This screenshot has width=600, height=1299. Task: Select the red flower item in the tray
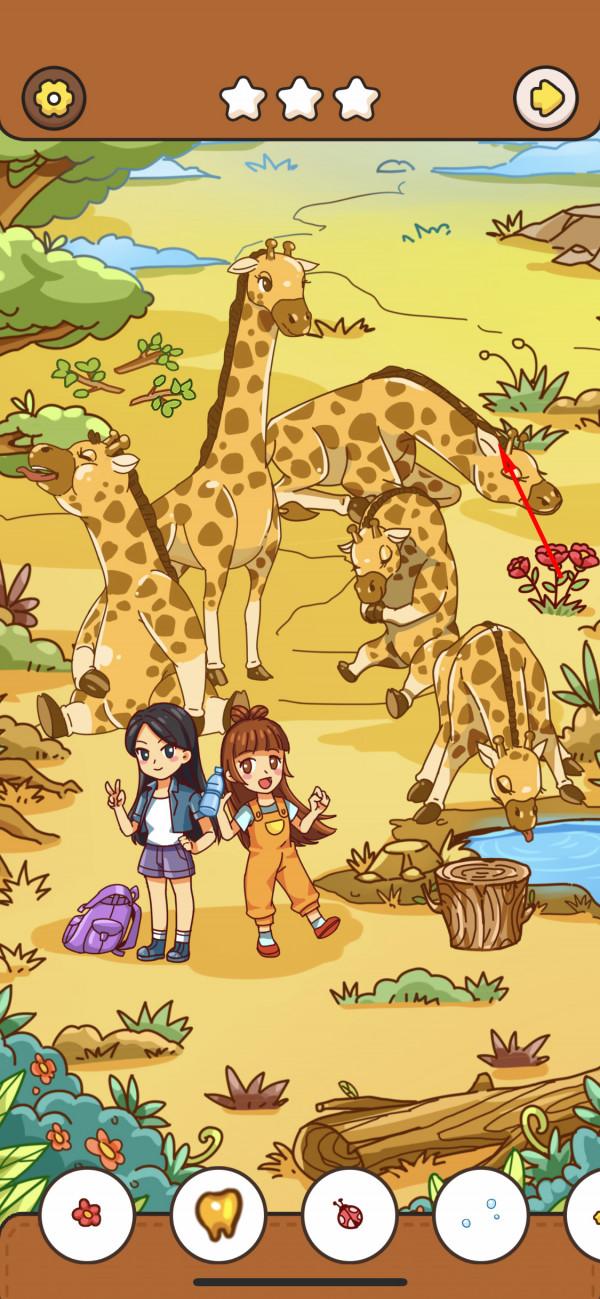point(87,1214)
